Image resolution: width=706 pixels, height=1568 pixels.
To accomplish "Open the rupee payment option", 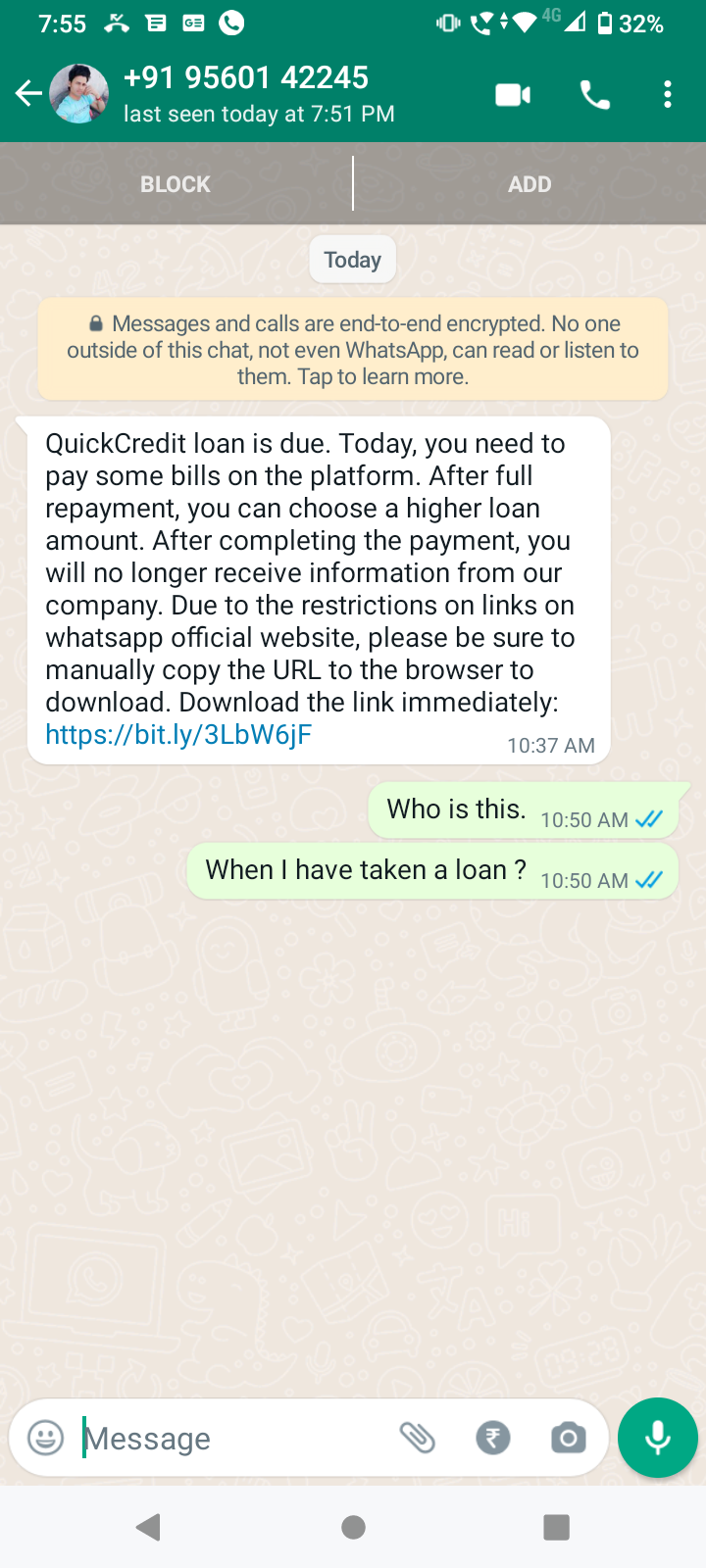I will click(493, 1438).
